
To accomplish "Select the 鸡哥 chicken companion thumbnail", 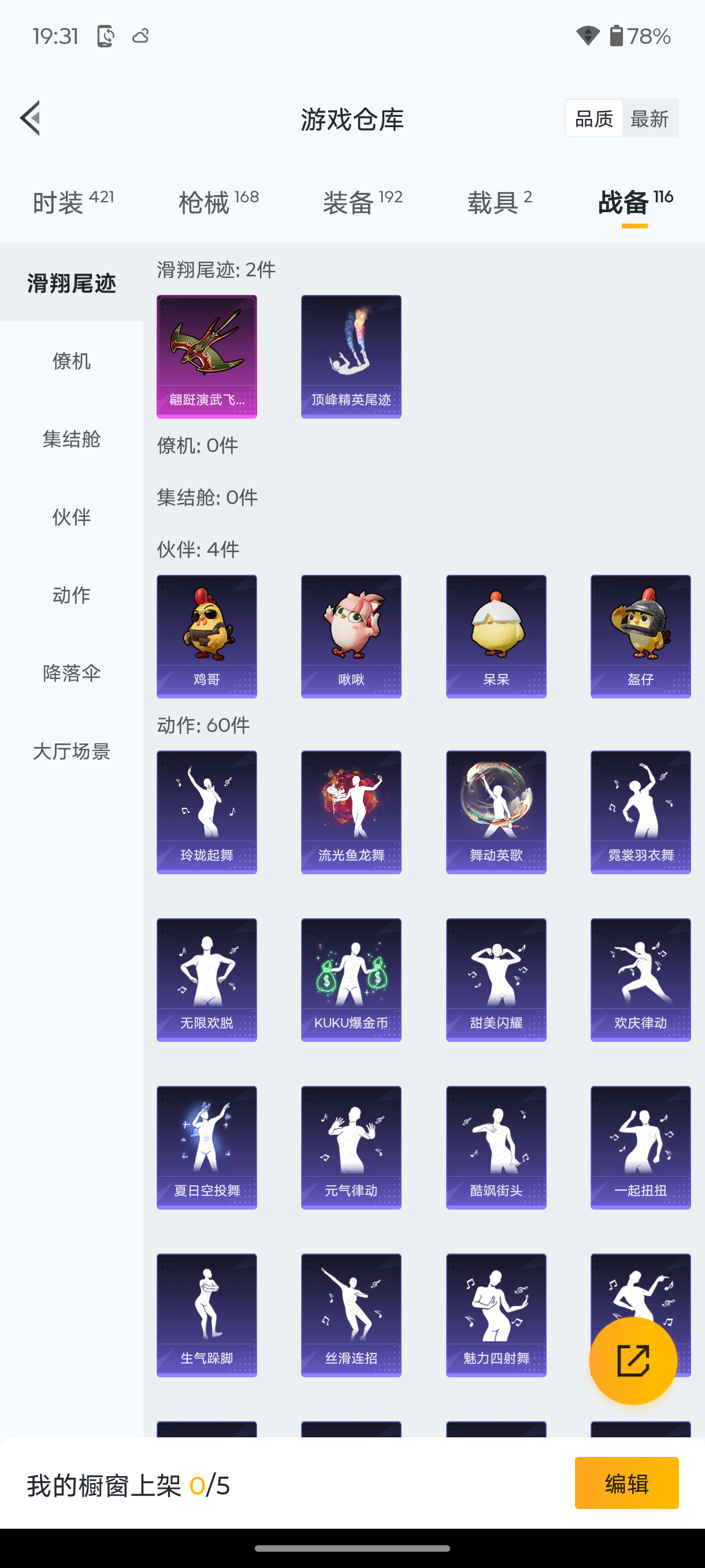I will [x=206, y=635].
